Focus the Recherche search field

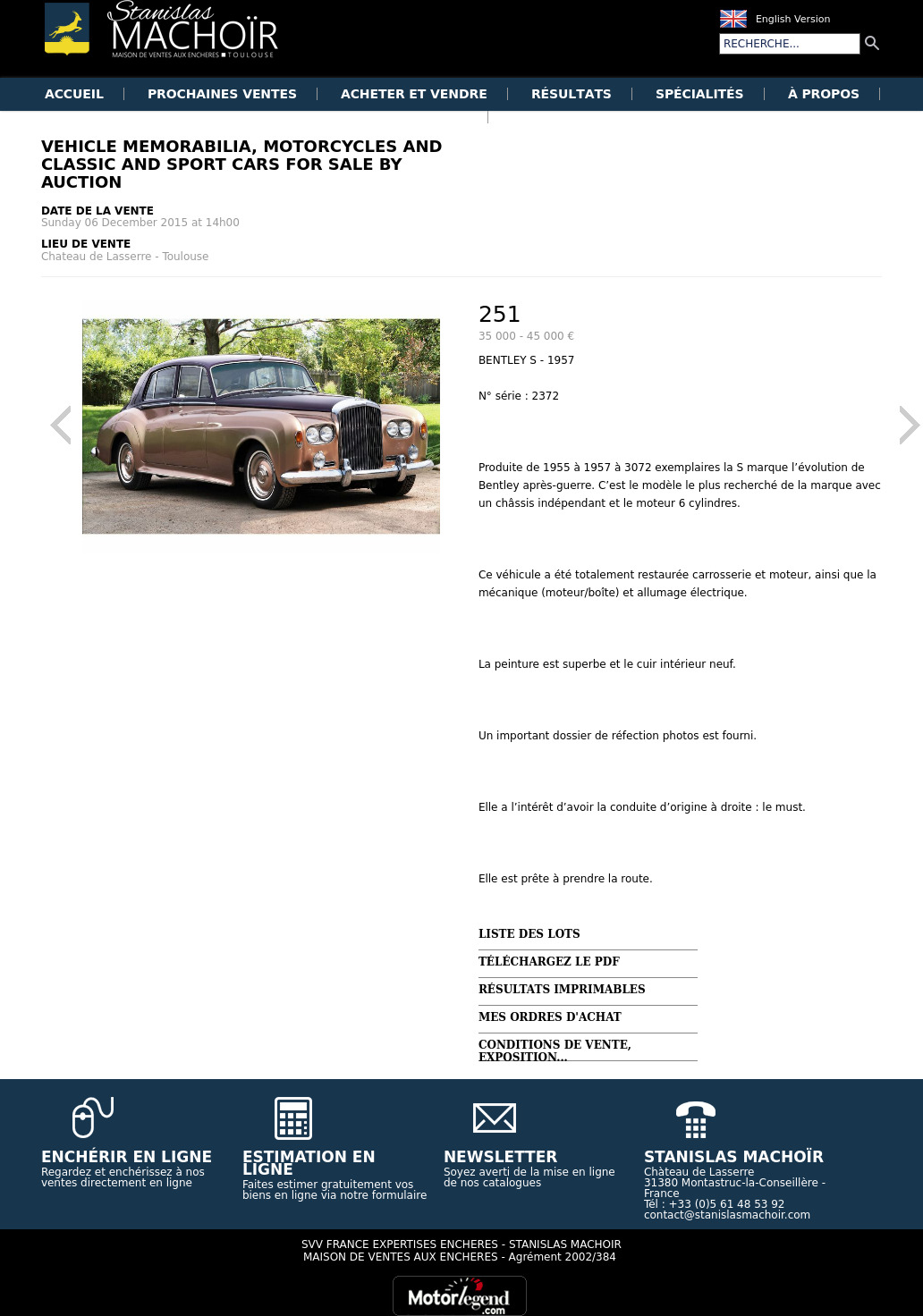coord(789,44)
